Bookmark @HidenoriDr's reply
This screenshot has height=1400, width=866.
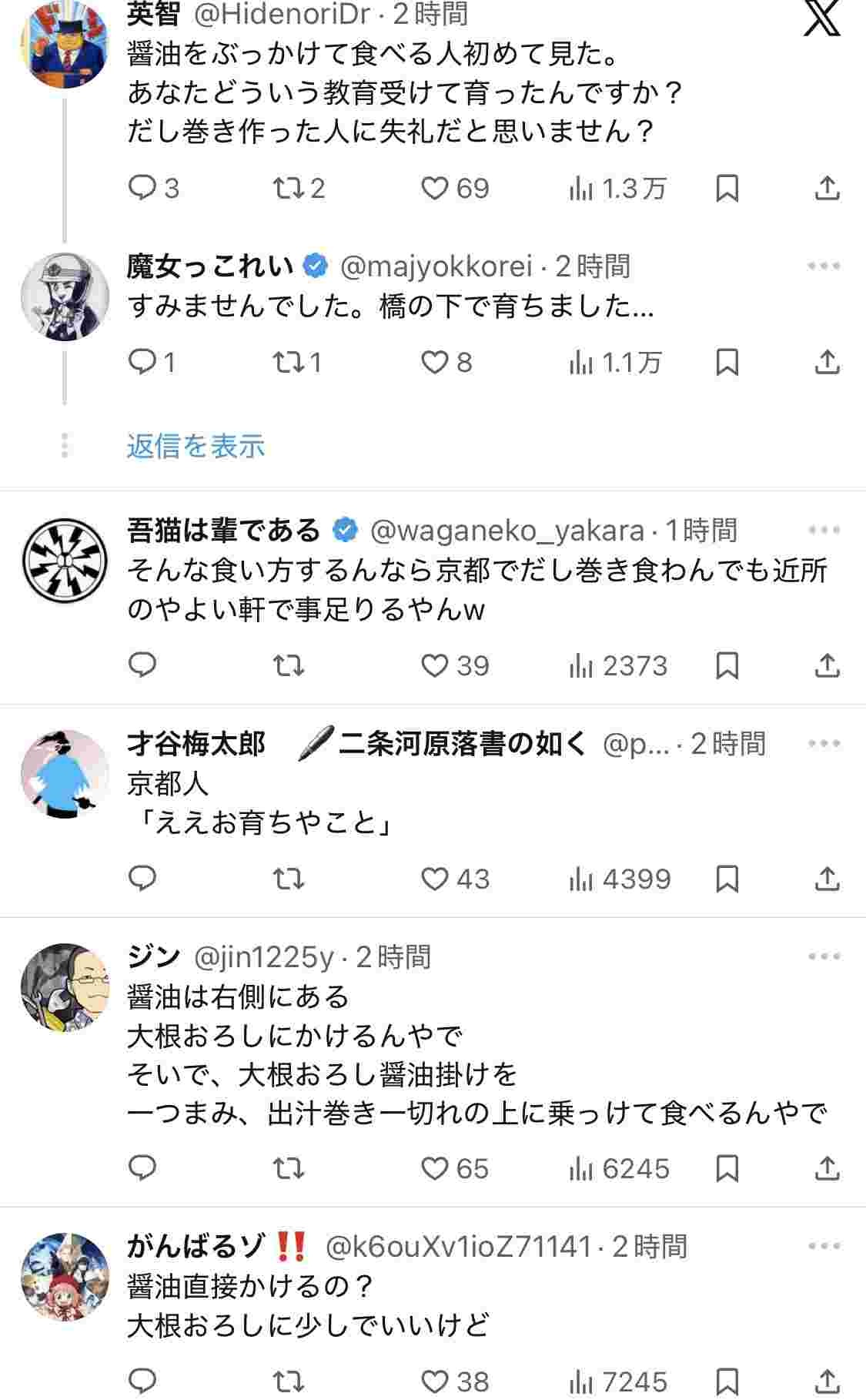point(727,188)
